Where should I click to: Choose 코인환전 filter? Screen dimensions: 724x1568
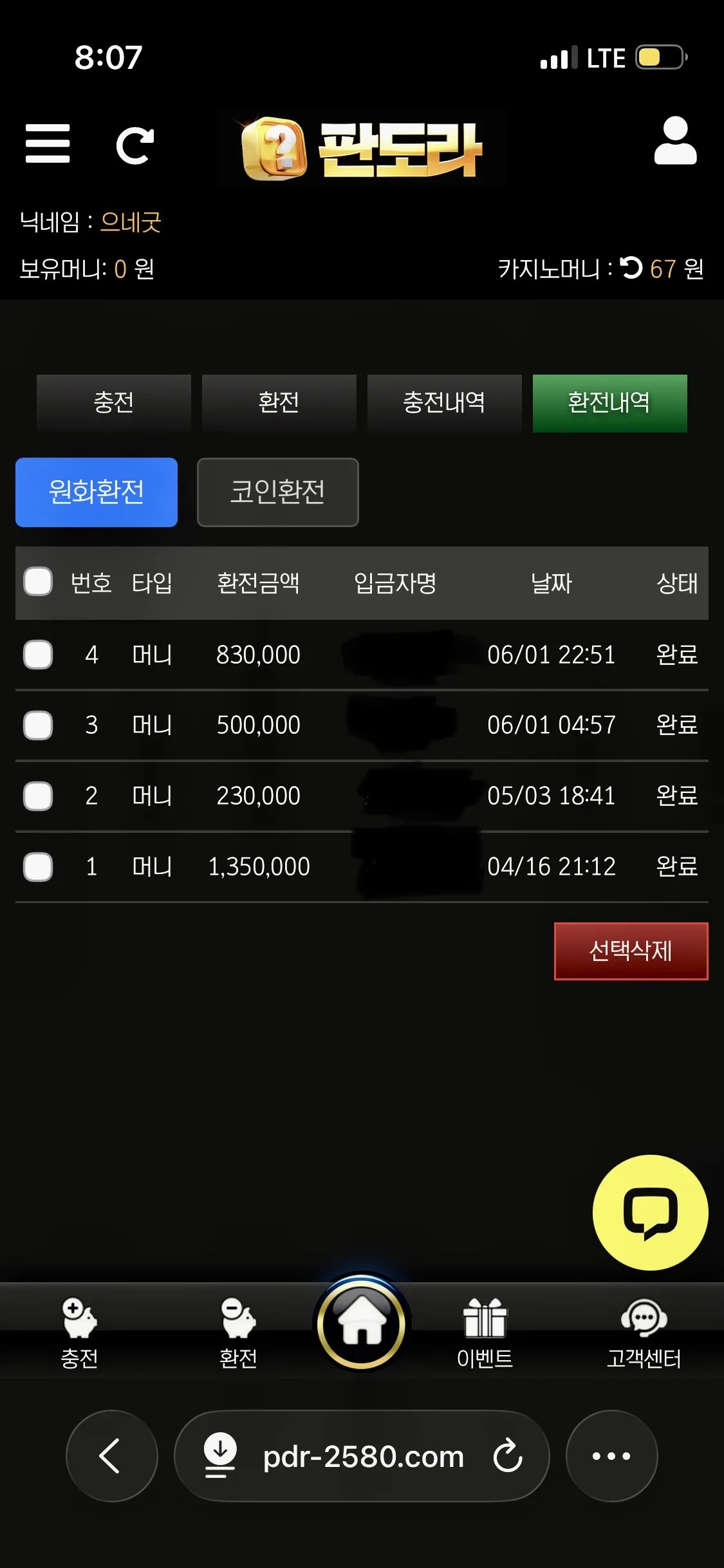278,492
